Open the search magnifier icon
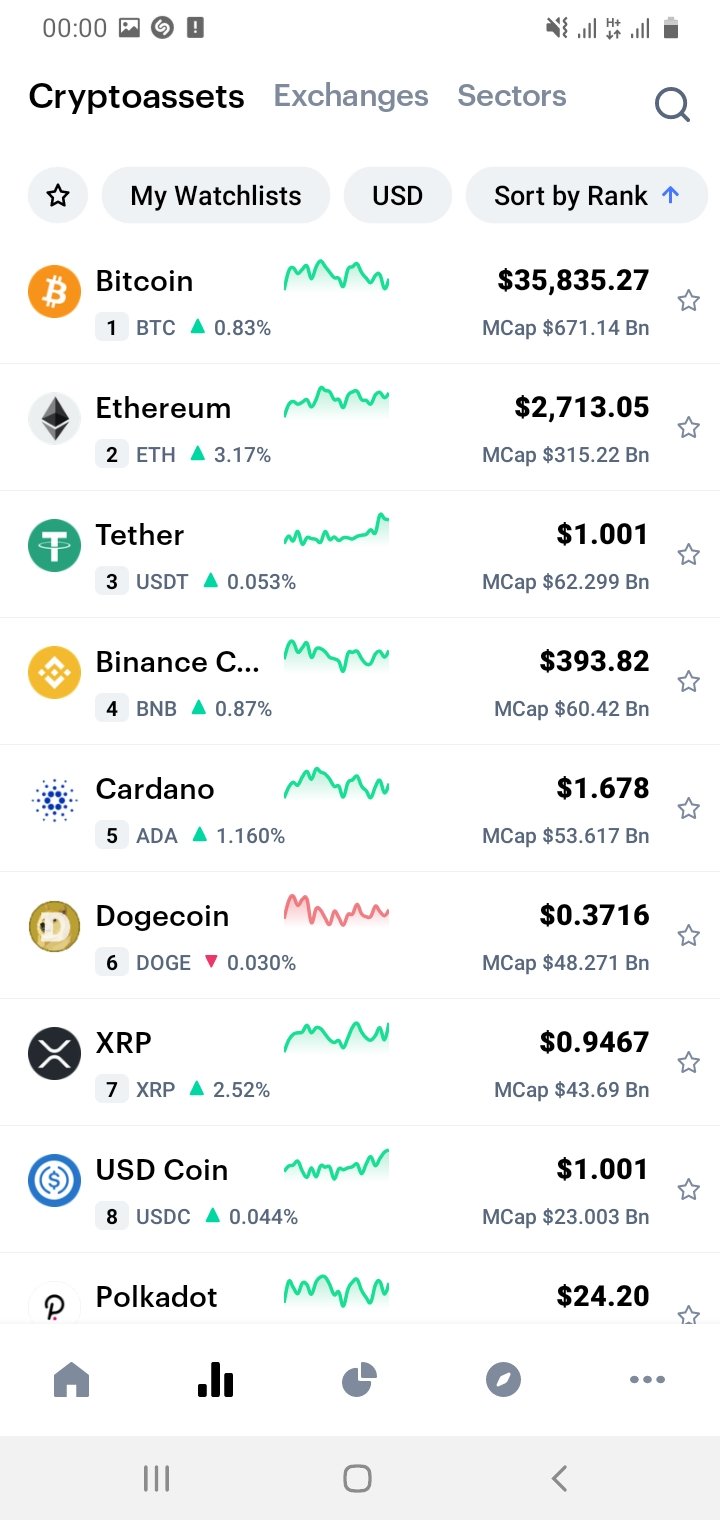 [672, 104]
